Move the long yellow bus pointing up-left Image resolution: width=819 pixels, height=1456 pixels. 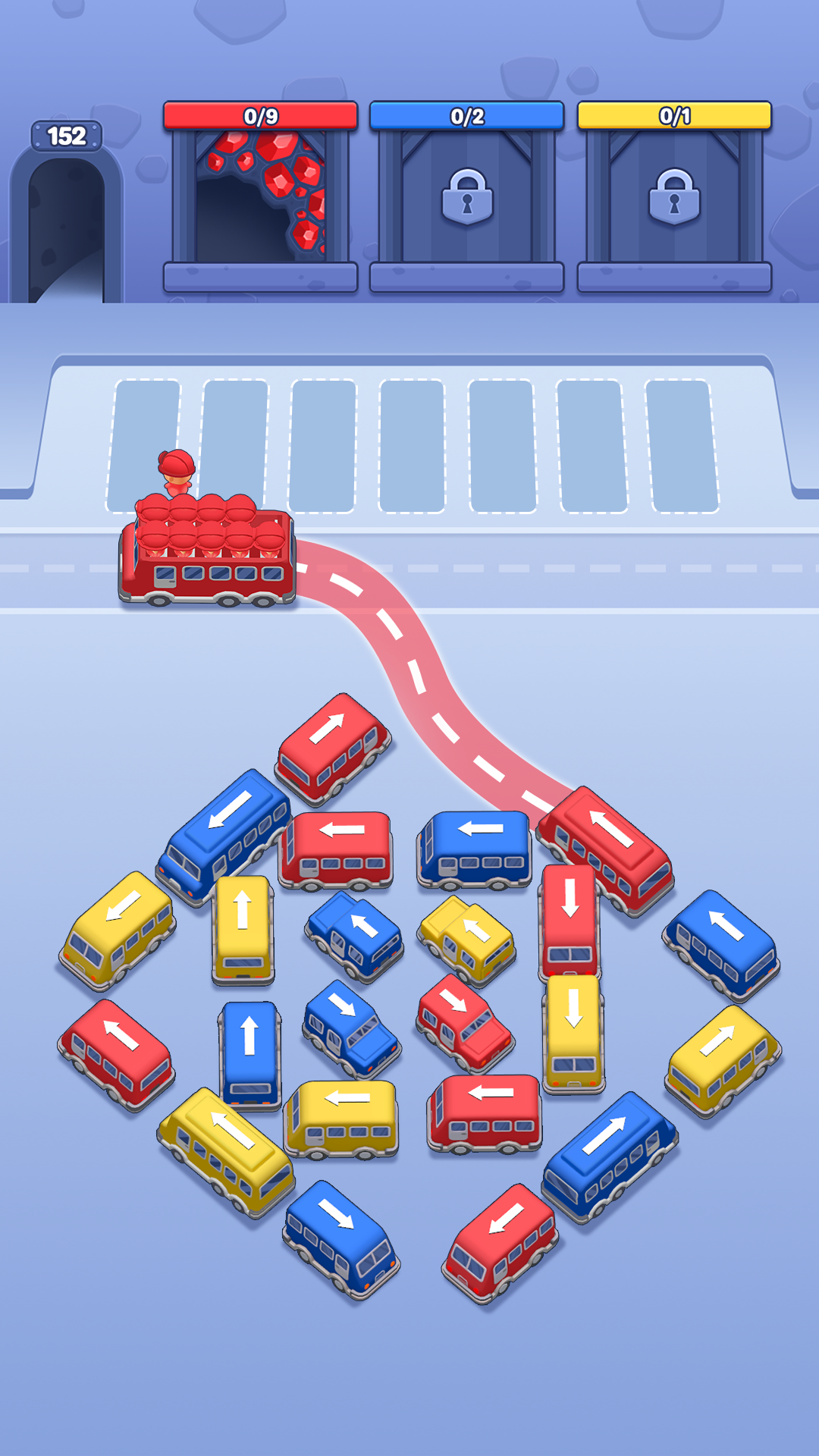[226, 1150]
